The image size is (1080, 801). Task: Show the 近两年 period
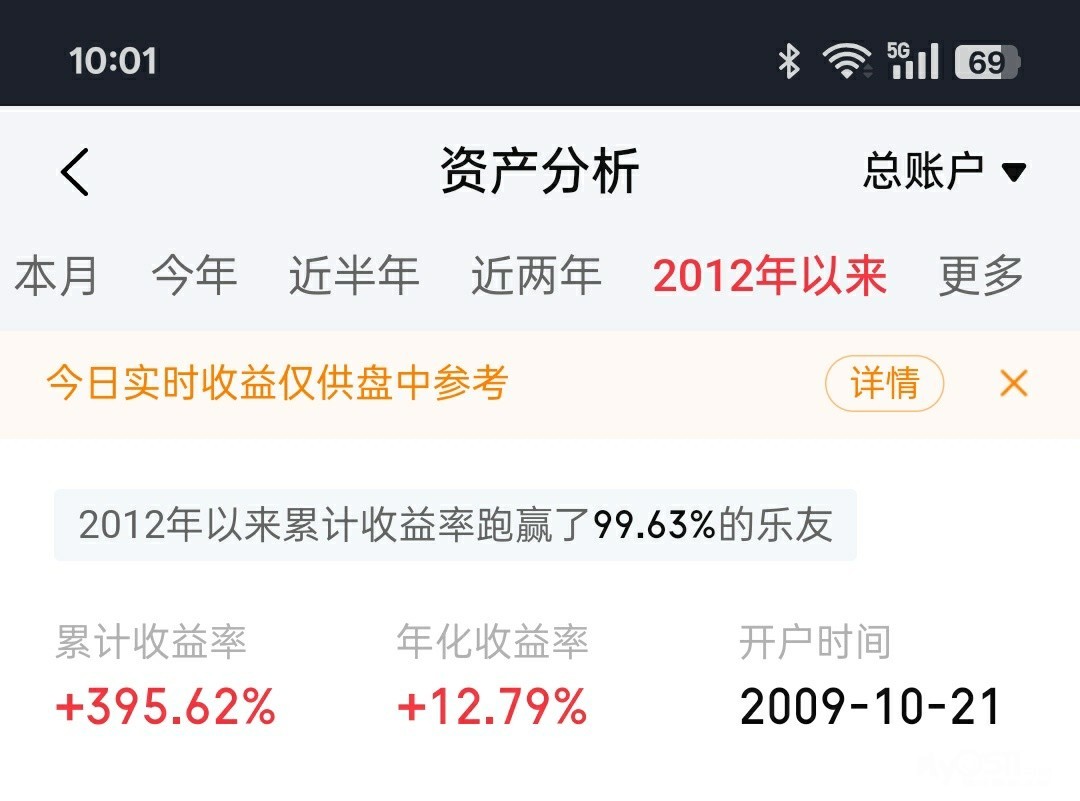pyautogui.click(x=536, y=275)
